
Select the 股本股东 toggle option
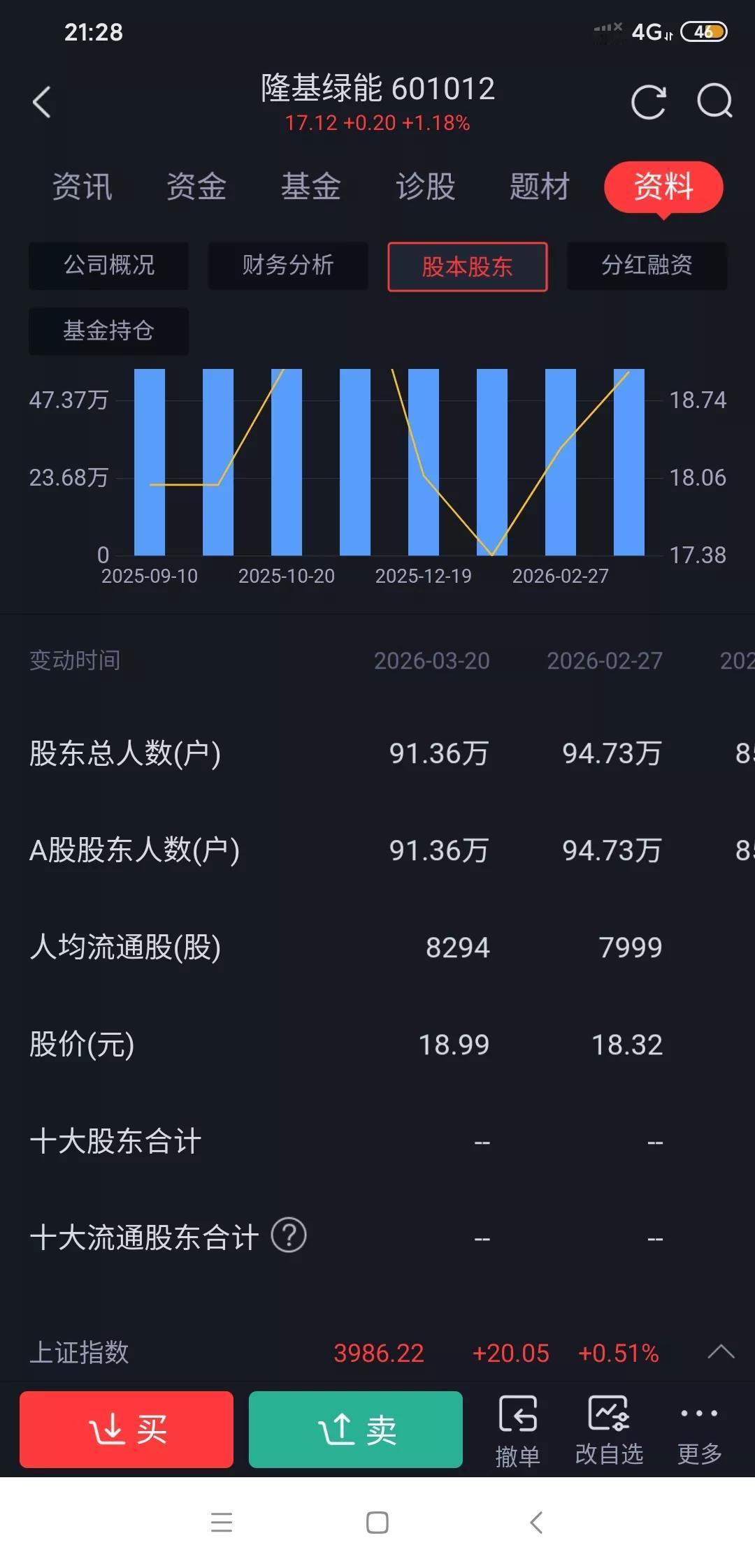coord(467,266)
